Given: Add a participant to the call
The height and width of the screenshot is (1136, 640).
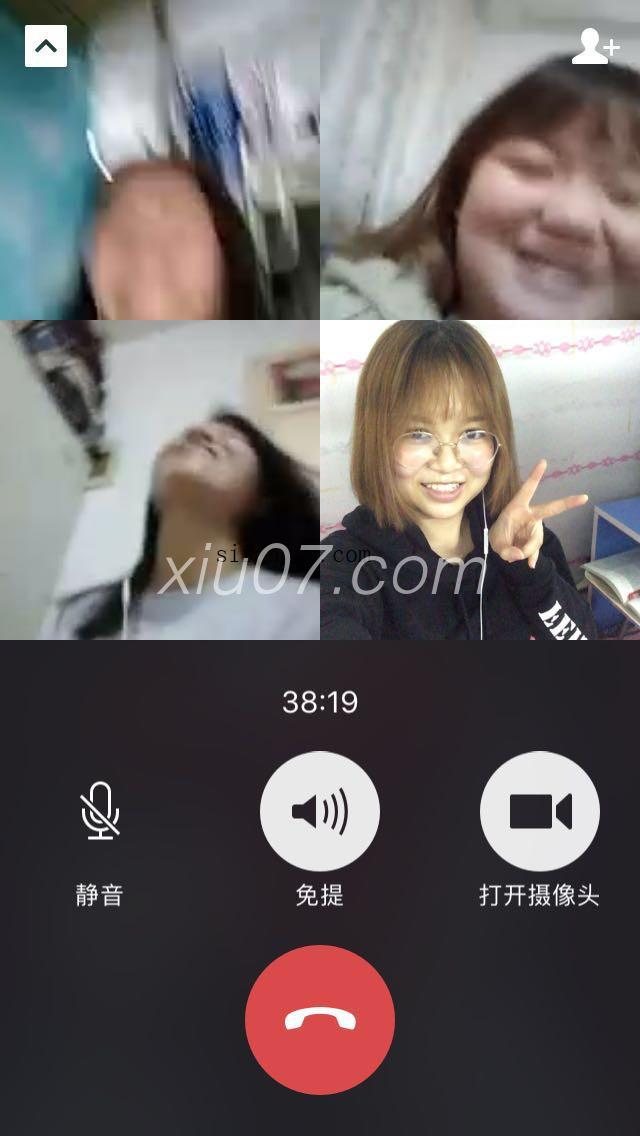Looking at the screenshot, I should pos(595,46).
